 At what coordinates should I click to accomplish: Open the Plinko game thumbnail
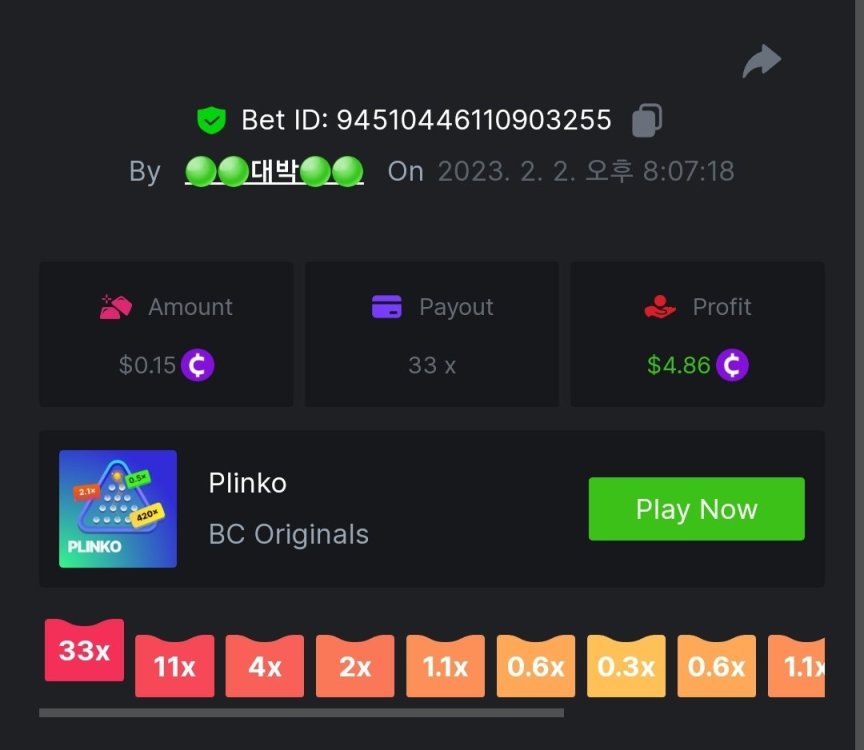[x=118, y=509]
